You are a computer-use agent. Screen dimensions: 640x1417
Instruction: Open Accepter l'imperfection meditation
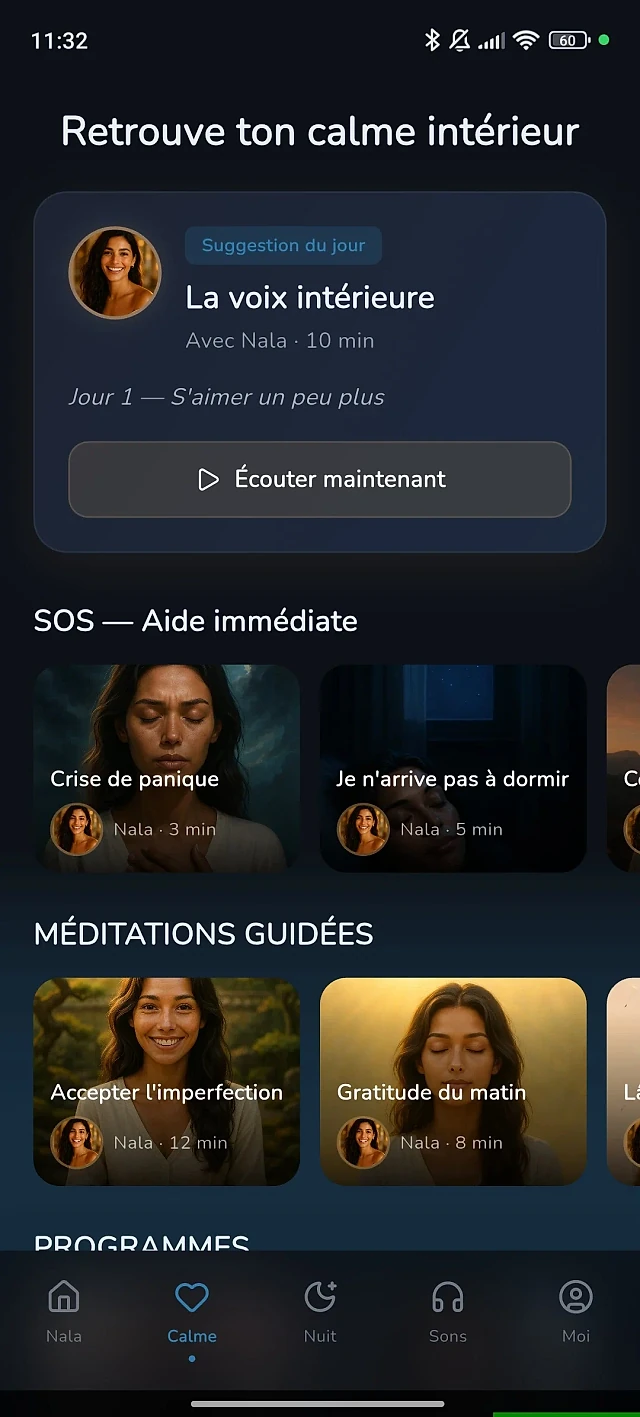pos(167,1081)
